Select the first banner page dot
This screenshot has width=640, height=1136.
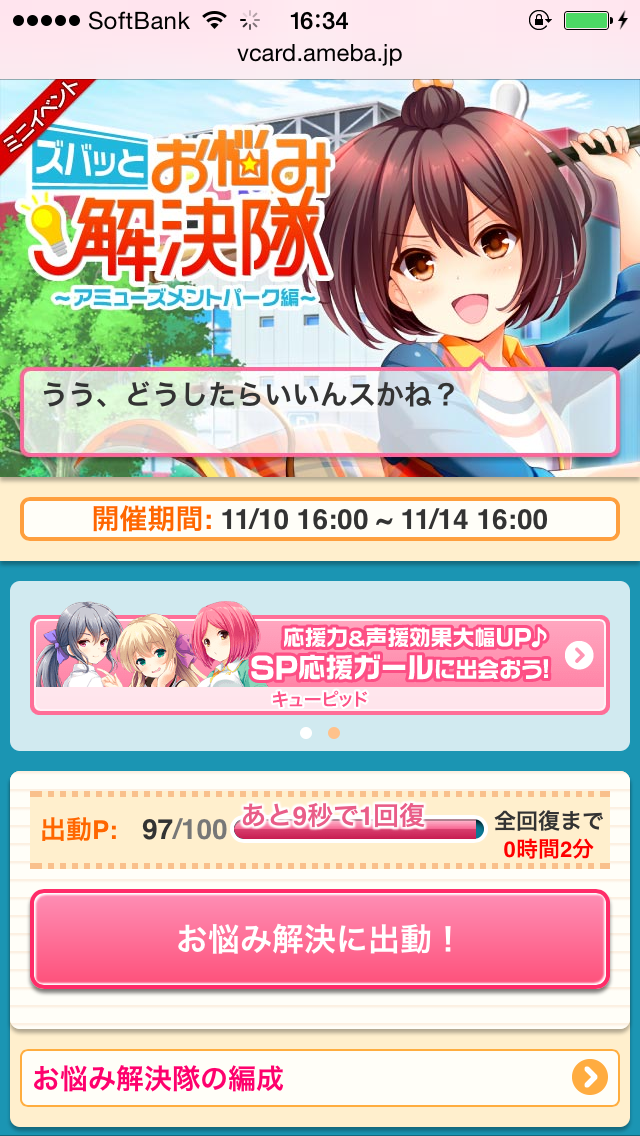coord(306,733)
